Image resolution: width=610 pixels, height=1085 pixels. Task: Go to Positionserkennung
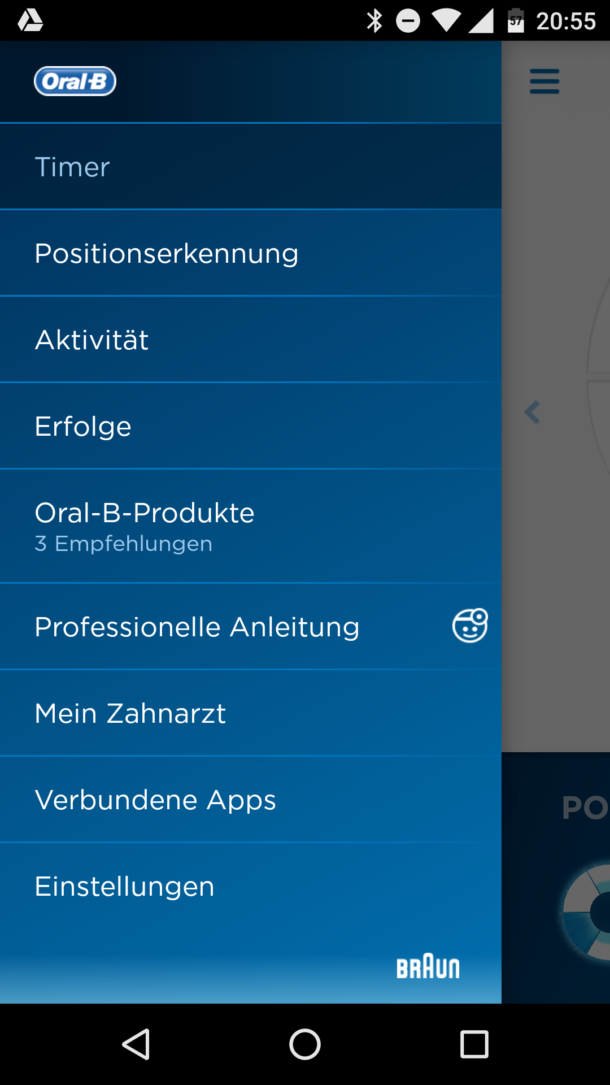(250, 253)
